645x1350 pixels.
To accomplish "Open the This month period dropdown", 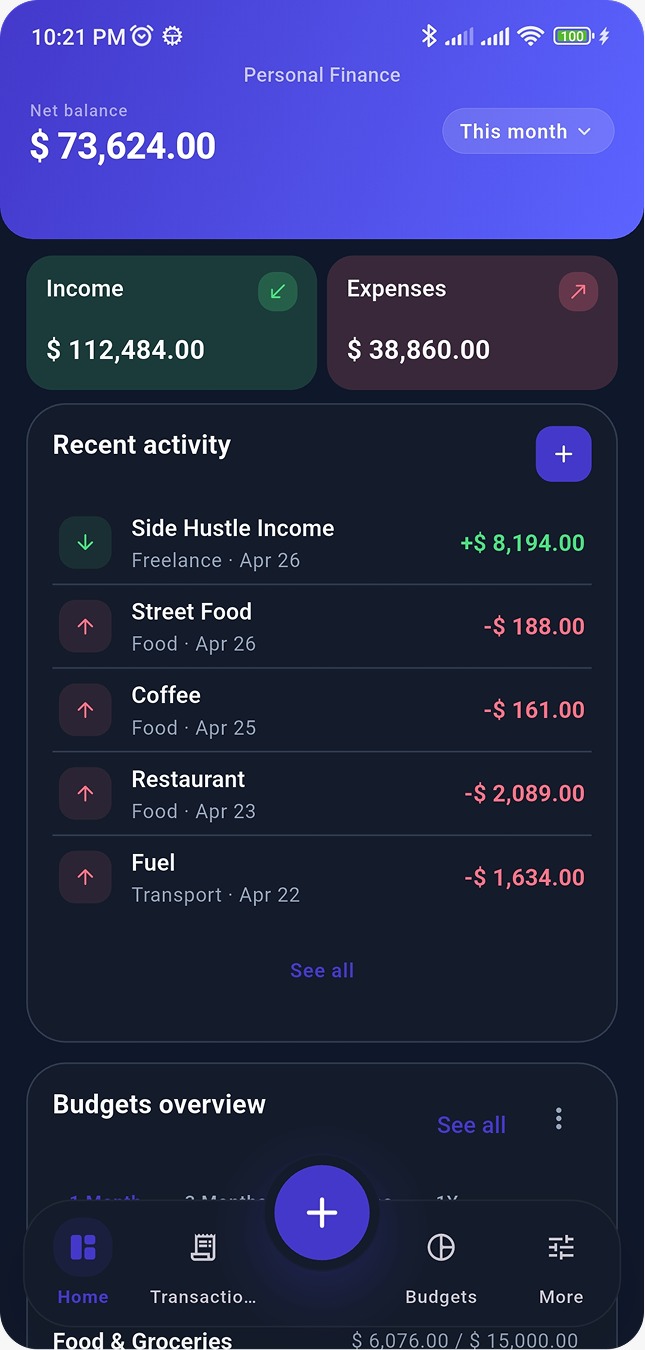I will click(x=527, y=131).
